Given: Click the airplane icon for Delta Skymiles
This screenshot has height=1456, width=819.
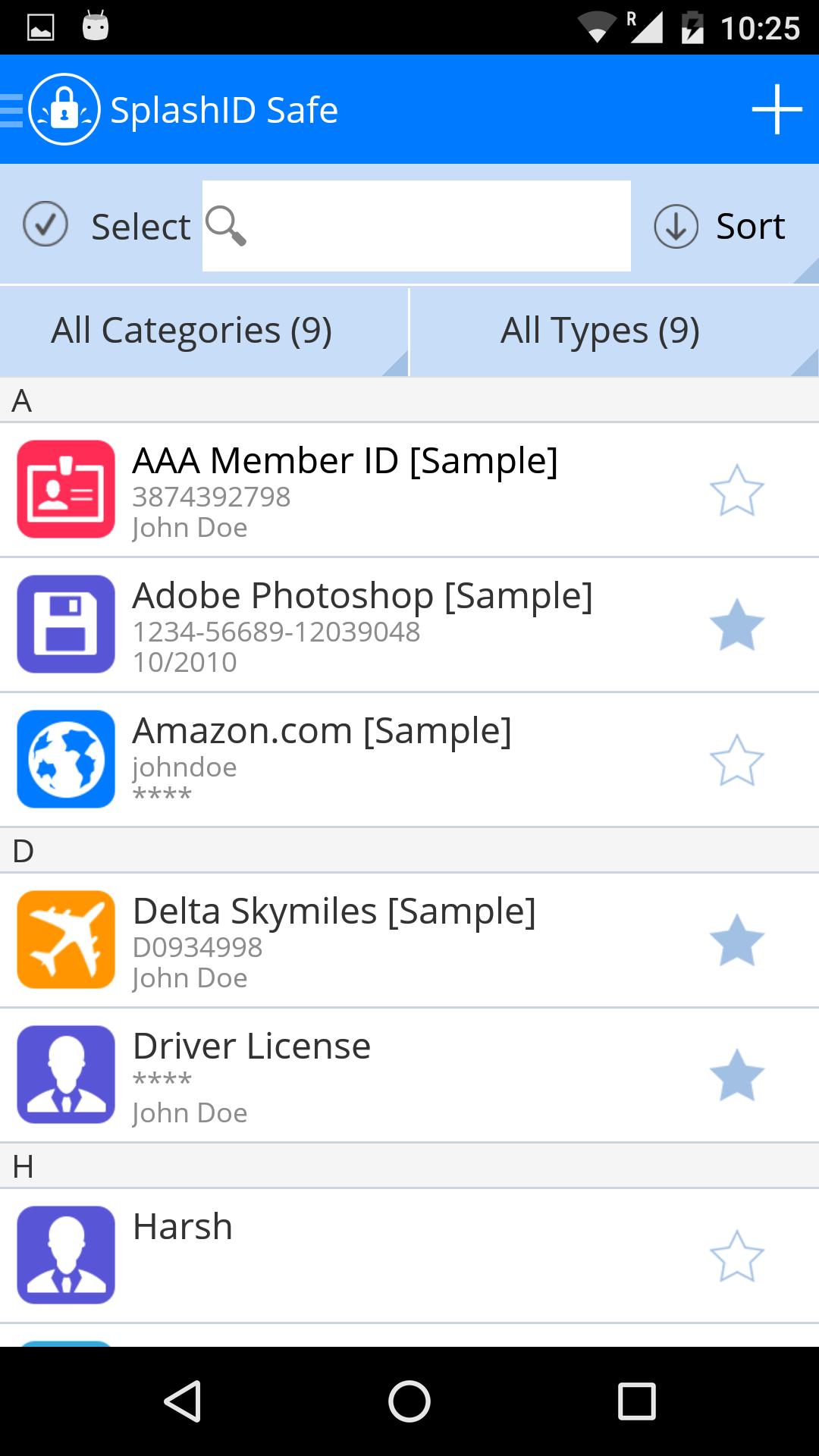Looking at the screenshot, I should [x=65, y=940].
